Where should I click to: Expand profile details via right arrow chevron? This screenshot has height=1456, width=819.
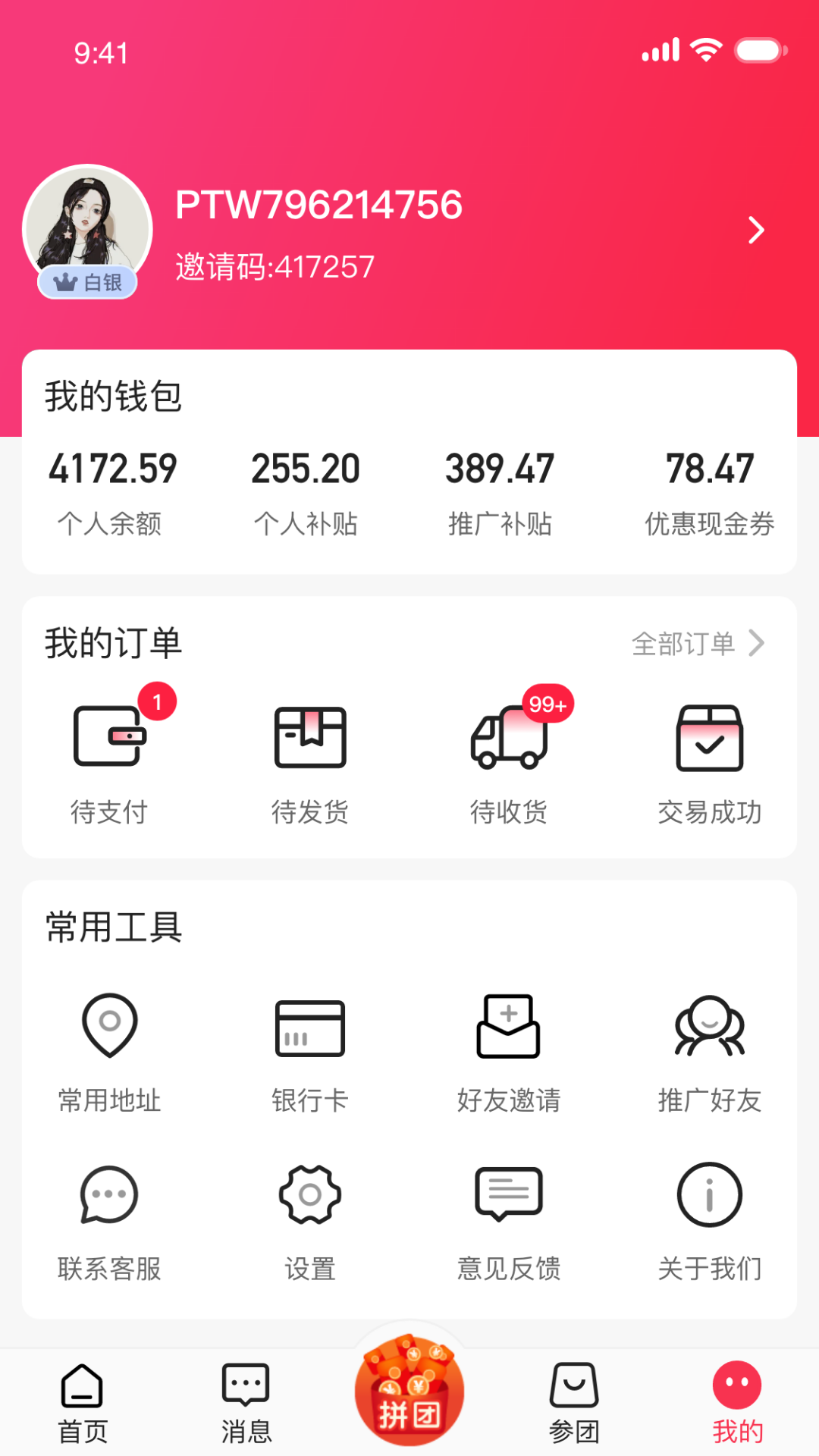pos(755,230)
